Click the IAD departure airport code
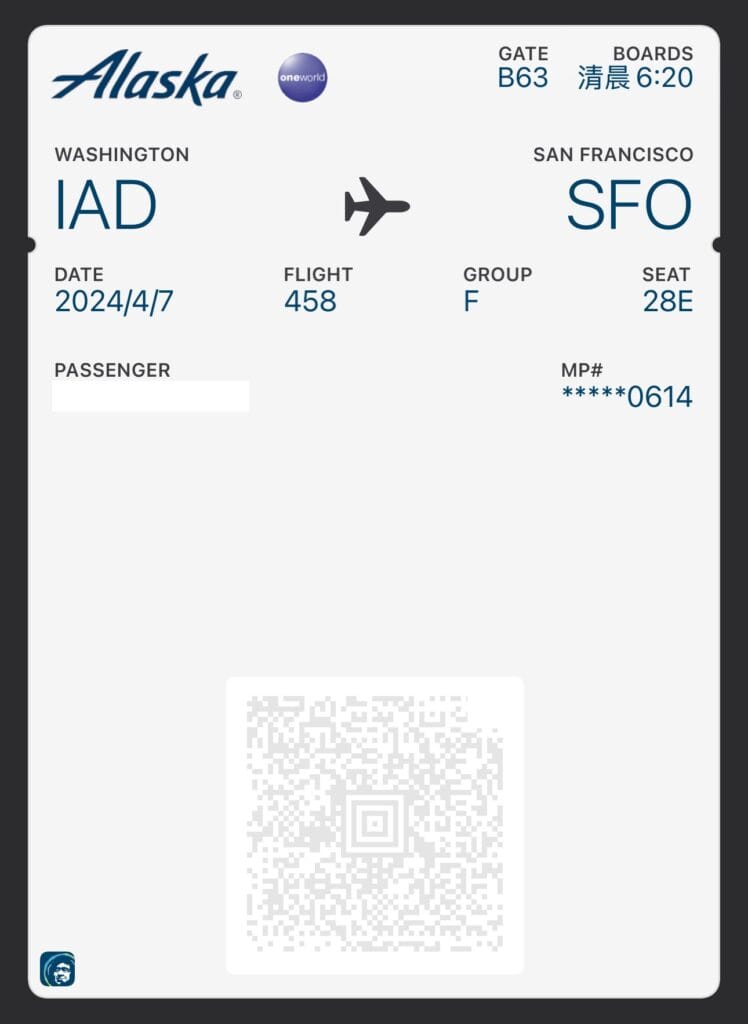 tap(105, 205)
